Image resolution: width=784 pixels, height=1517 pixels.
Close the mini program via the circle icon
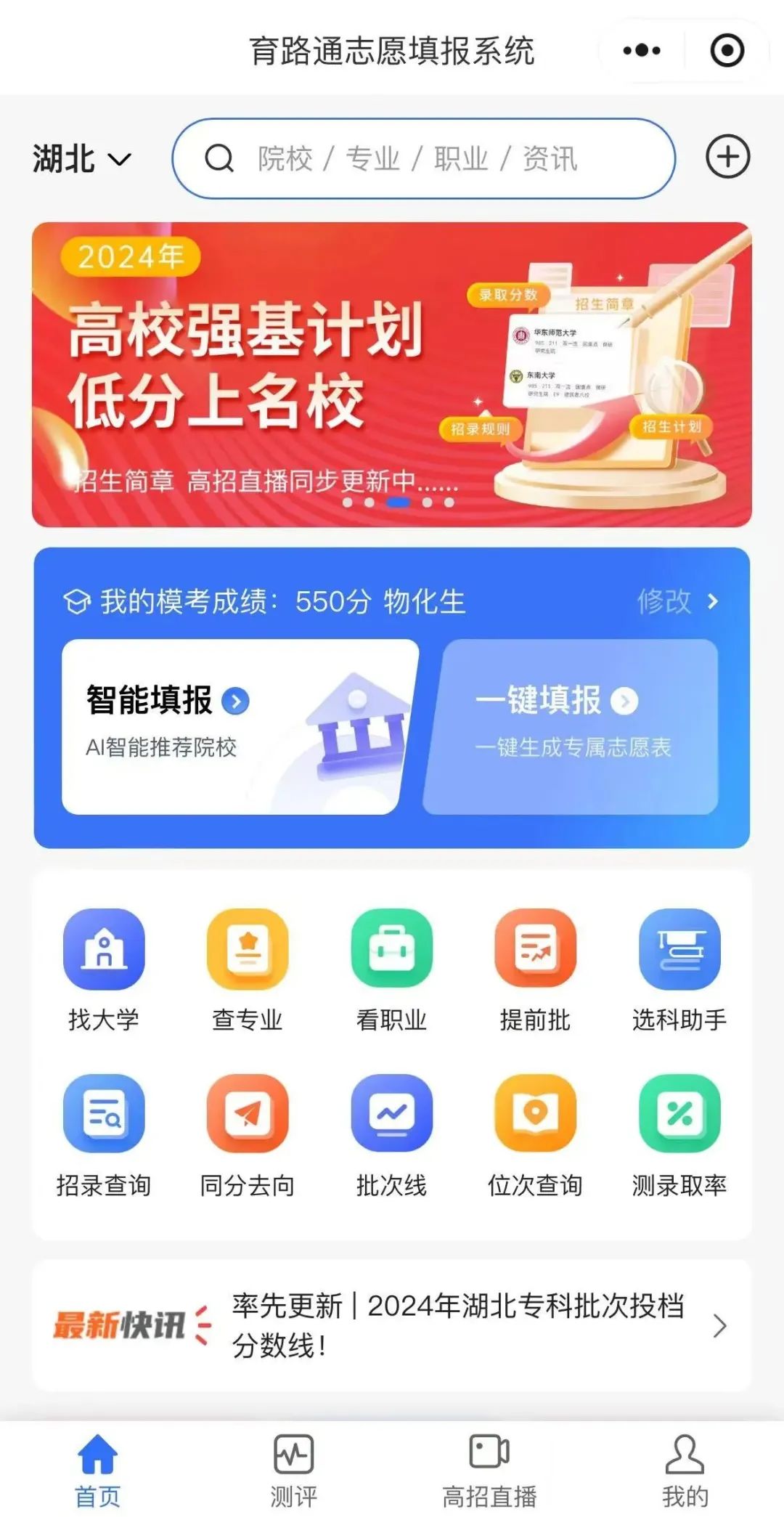[727, 51]
